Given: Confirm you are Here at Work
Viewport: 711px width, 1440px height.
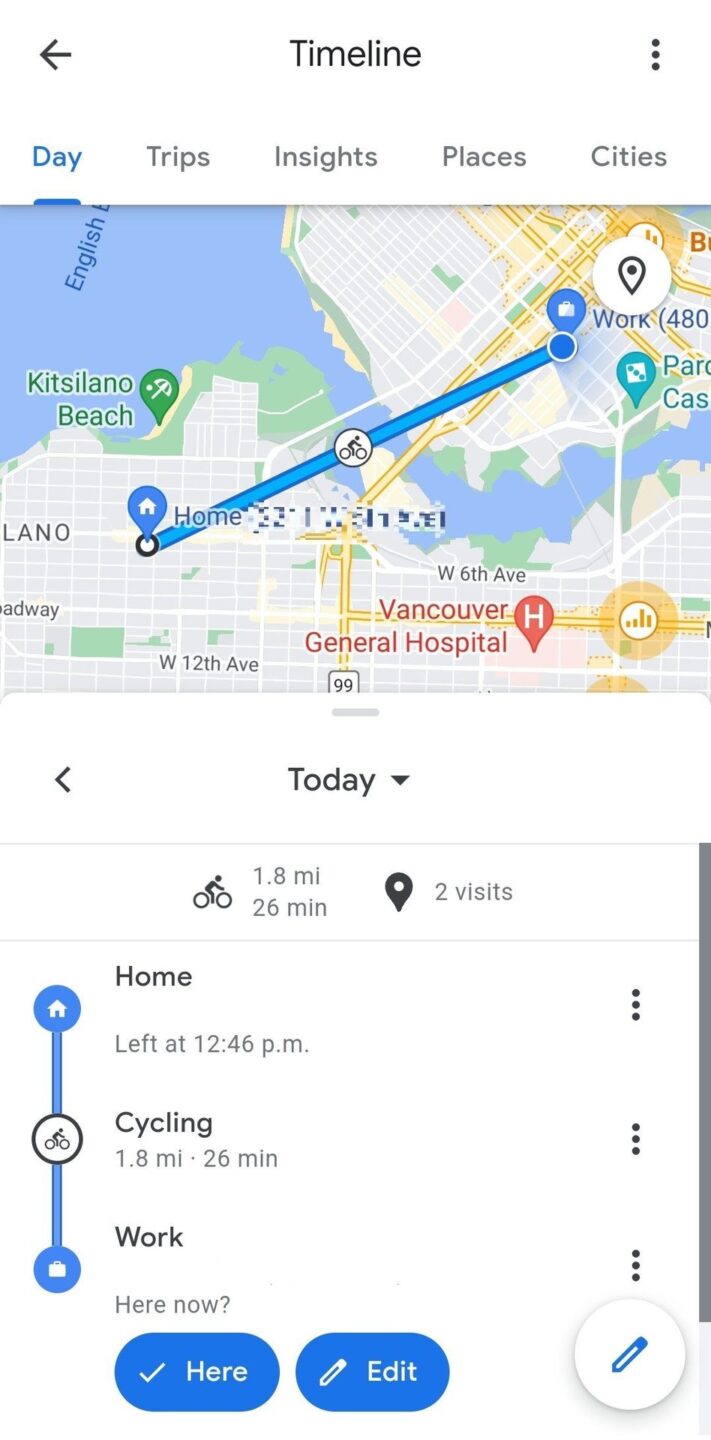Looking at the screenshot, I should pos(197,1372).
